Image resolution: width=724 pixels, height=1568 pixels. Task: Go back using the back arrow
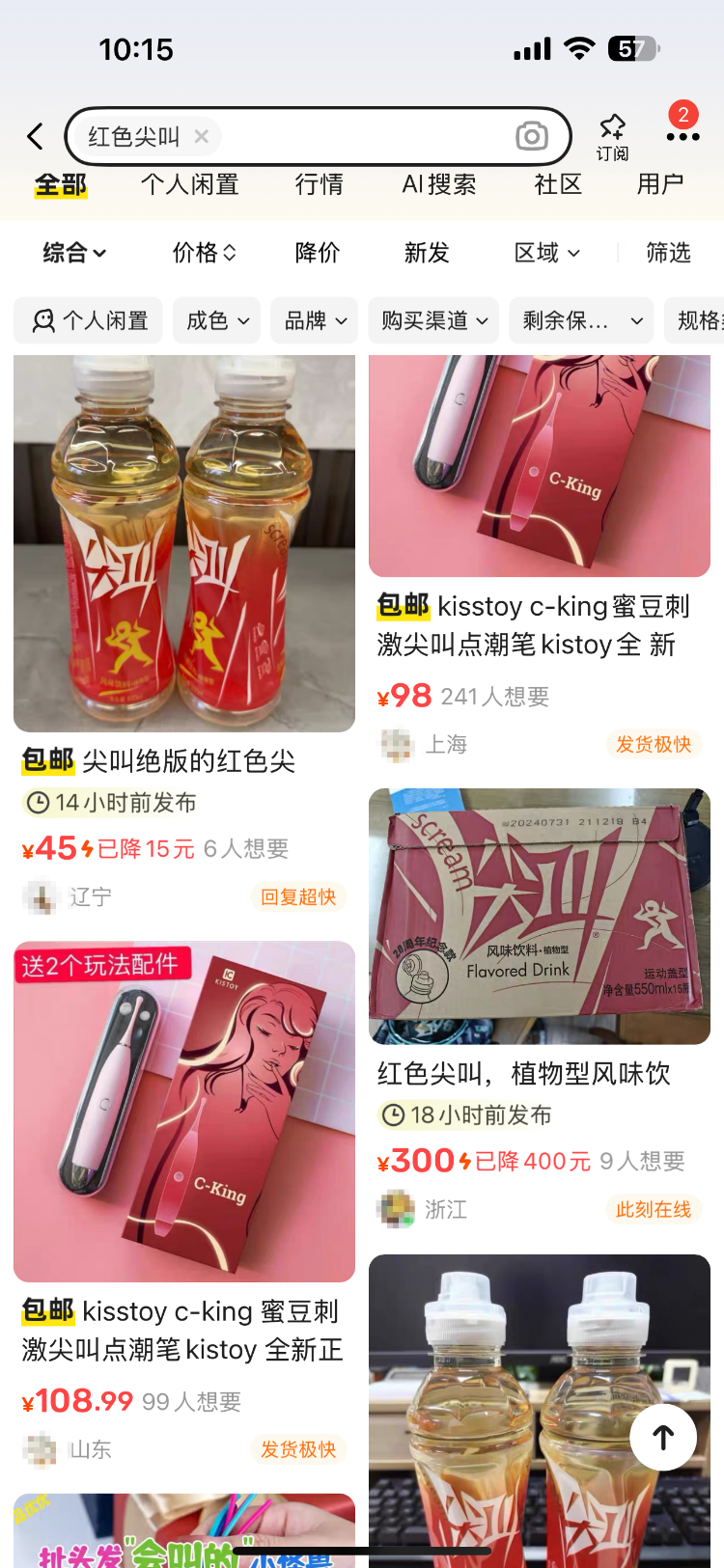(36, 136)
